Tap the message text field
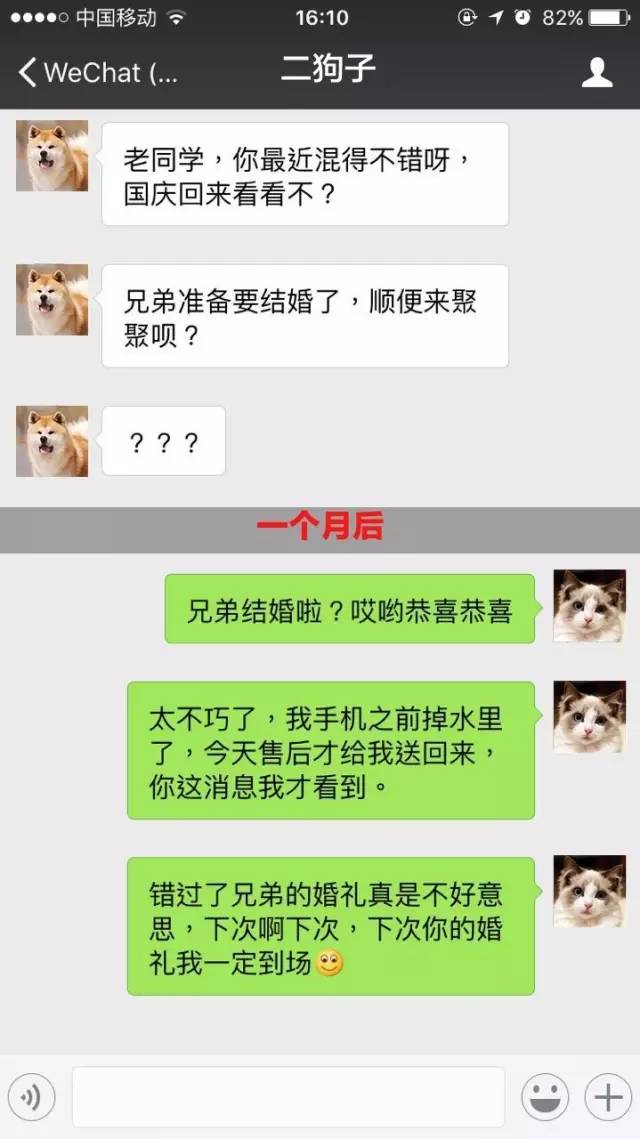Image resolution: width=640 pixels, height=1139 pixels. (x=288, y=1097)
